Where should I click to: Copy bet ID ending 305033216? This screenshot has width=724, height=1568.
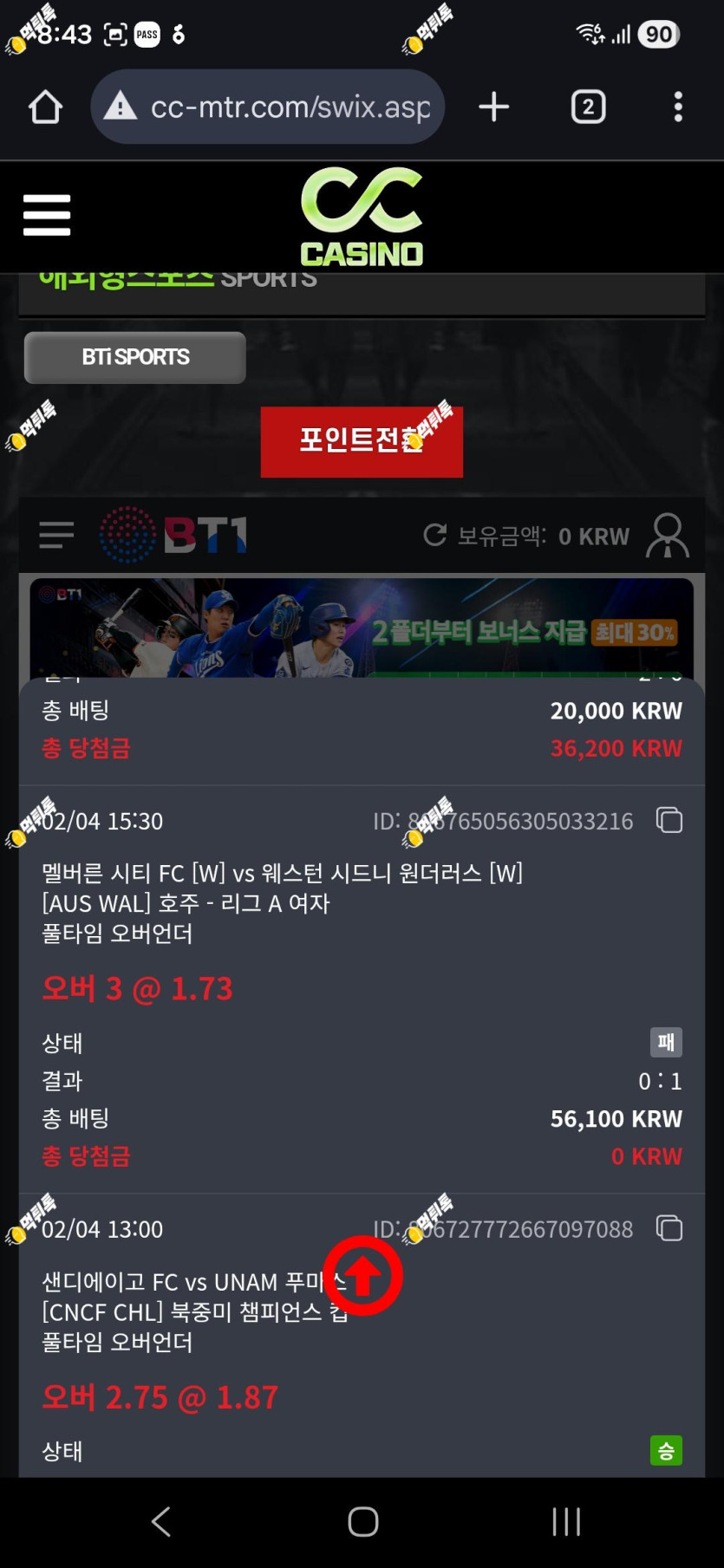pos(669,820)
